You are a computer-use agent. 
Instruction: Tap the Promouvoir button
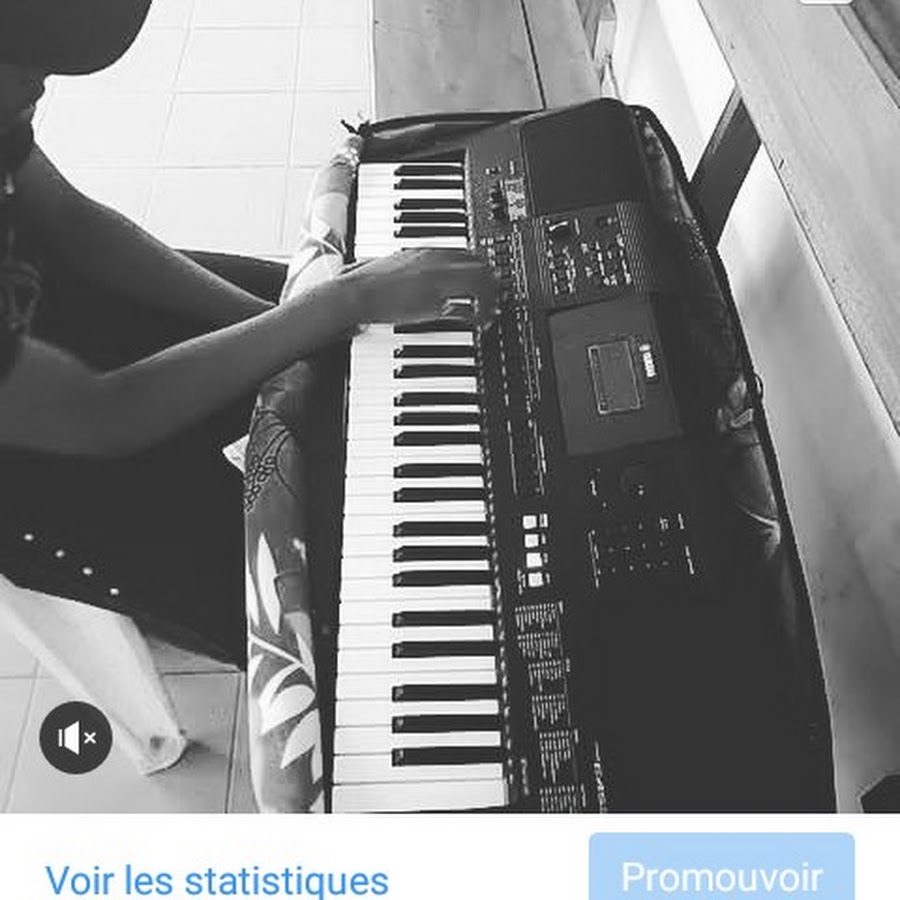click(x=721, y=872)
